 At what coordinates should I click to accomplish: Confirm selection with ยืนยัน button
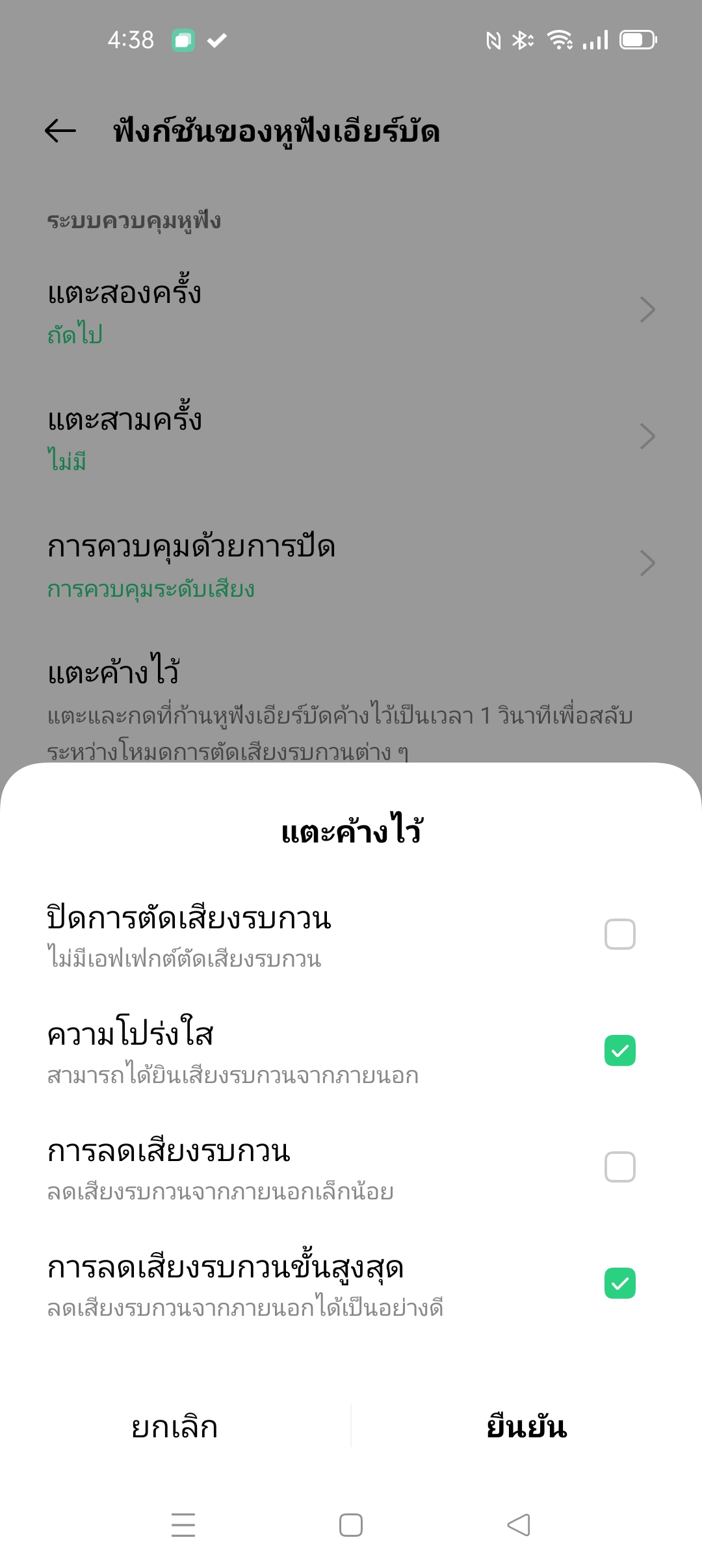(526, 1427)
